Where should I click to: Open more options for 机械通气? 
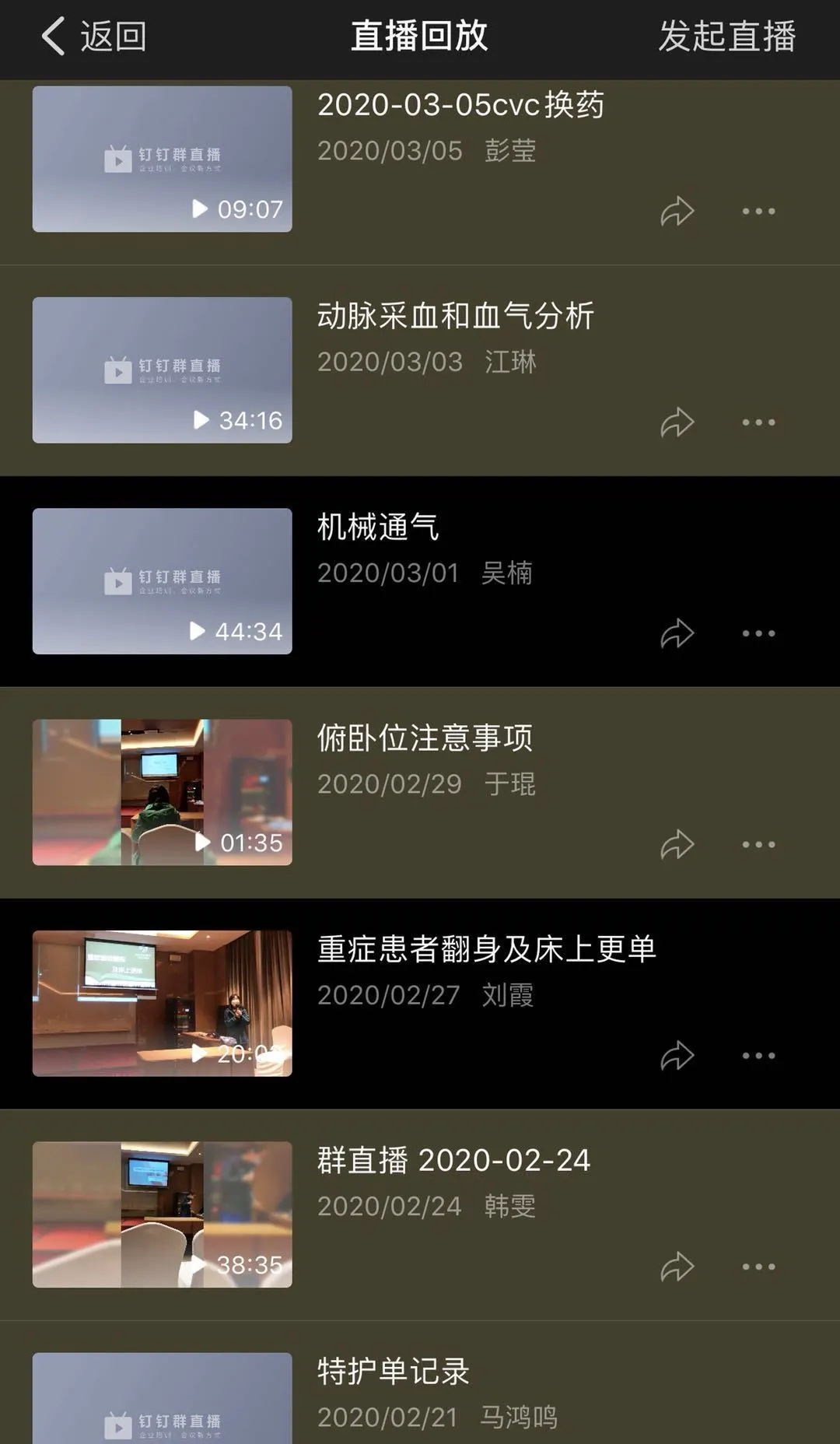coord(758,633)
